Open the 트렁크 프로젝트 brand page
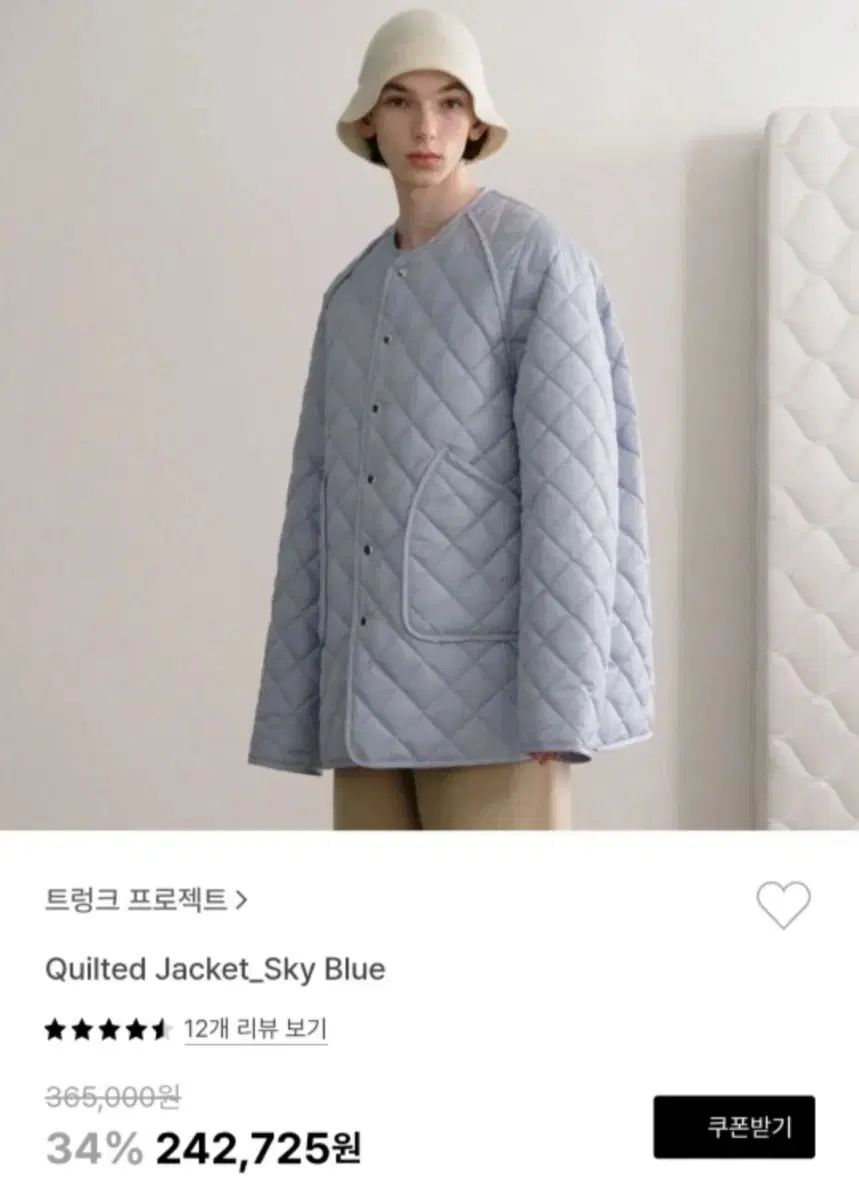Viewport: 859px width, 1200px height. pos(146,900)
